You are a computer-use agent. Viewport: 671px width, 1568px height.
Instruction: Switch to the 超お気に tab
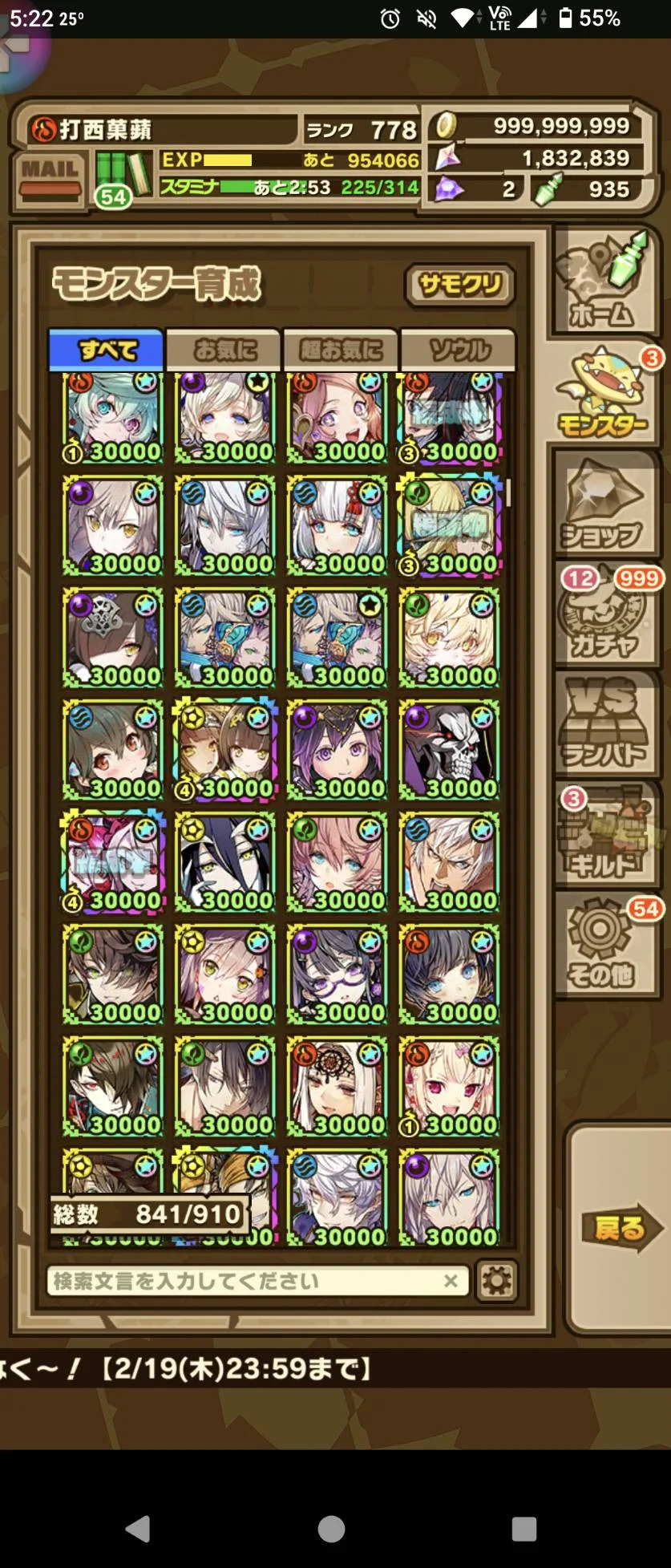coord(341,350)
